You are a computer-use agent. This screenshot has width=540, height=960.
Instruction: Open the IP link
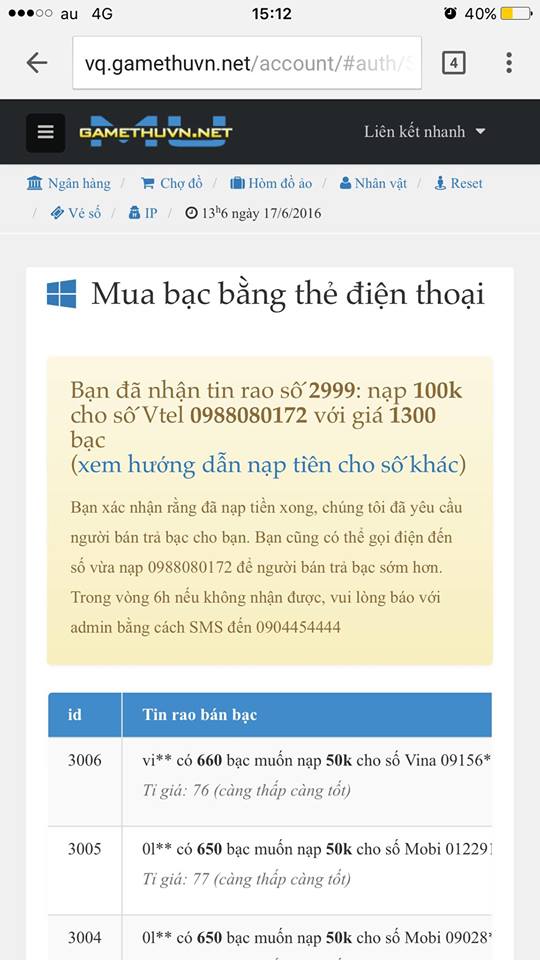click(143, 213)
